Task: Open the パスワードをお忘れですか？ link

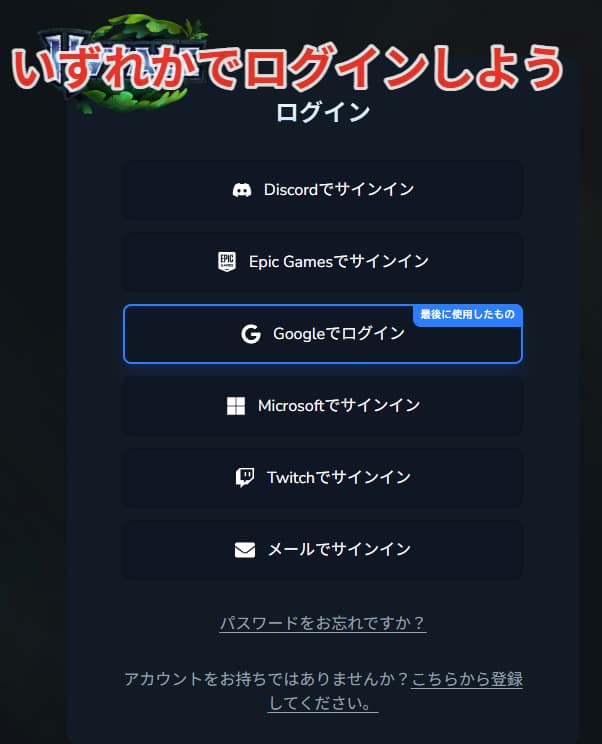Action: tap(322, 623)
